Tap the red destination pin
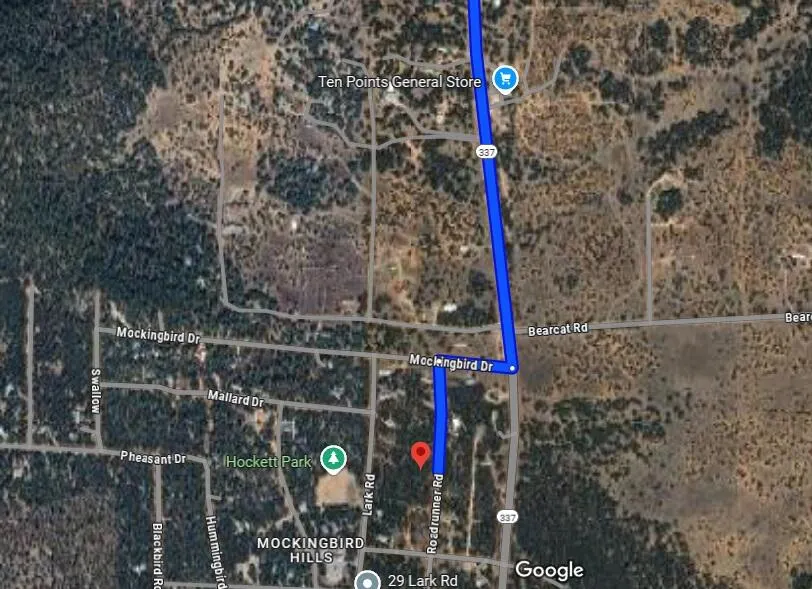 point(421,455)
